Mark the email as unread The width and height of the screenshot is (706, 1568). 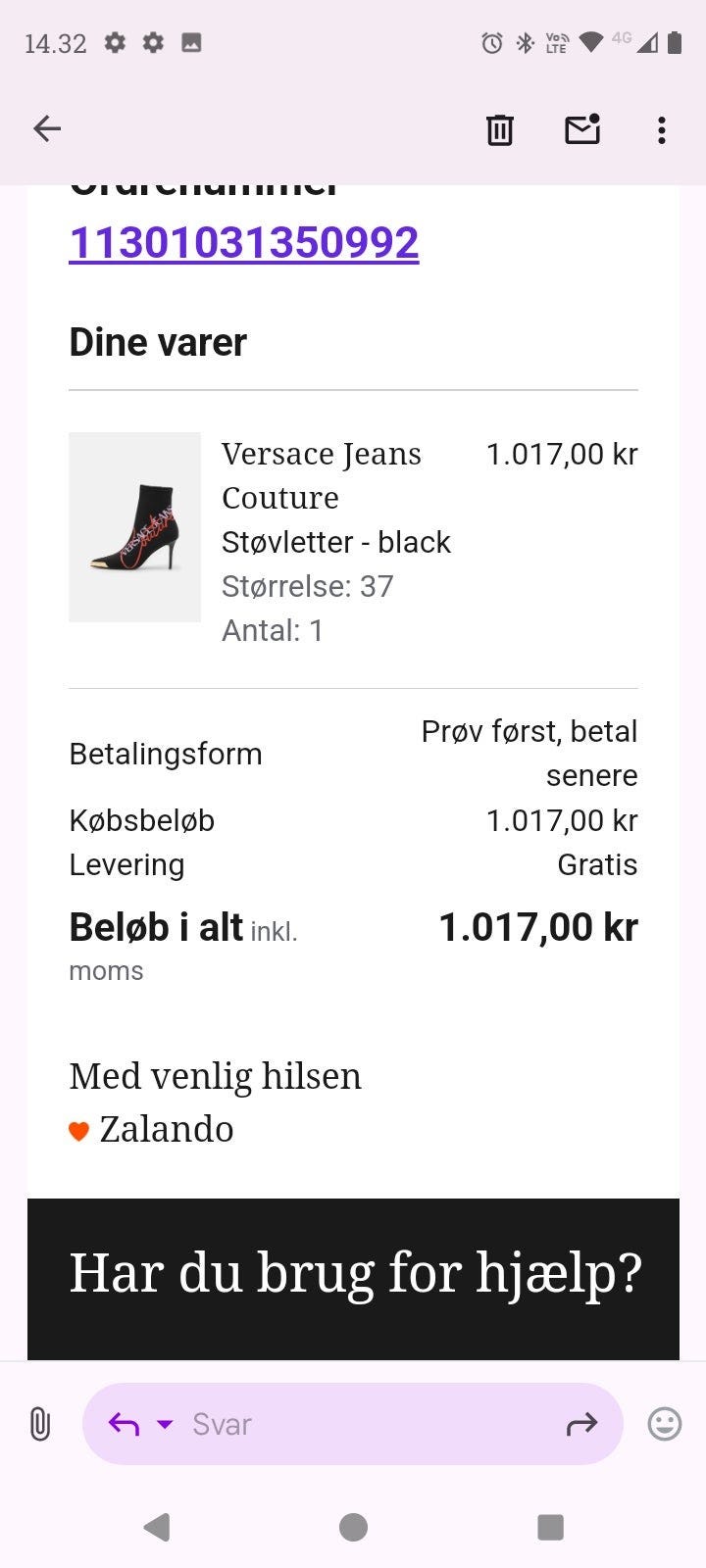tap(582, 128)
